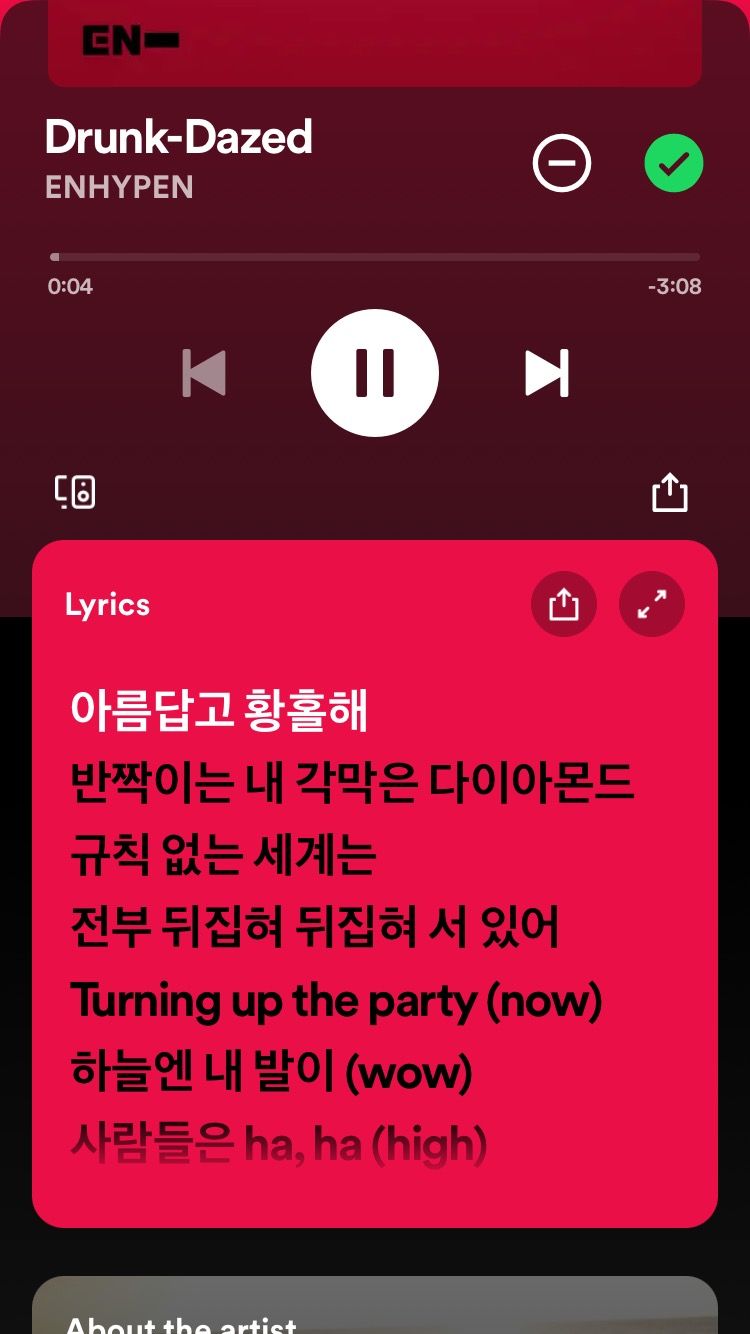
Task: Open the Lyrics card
Action: coord(375,884)
